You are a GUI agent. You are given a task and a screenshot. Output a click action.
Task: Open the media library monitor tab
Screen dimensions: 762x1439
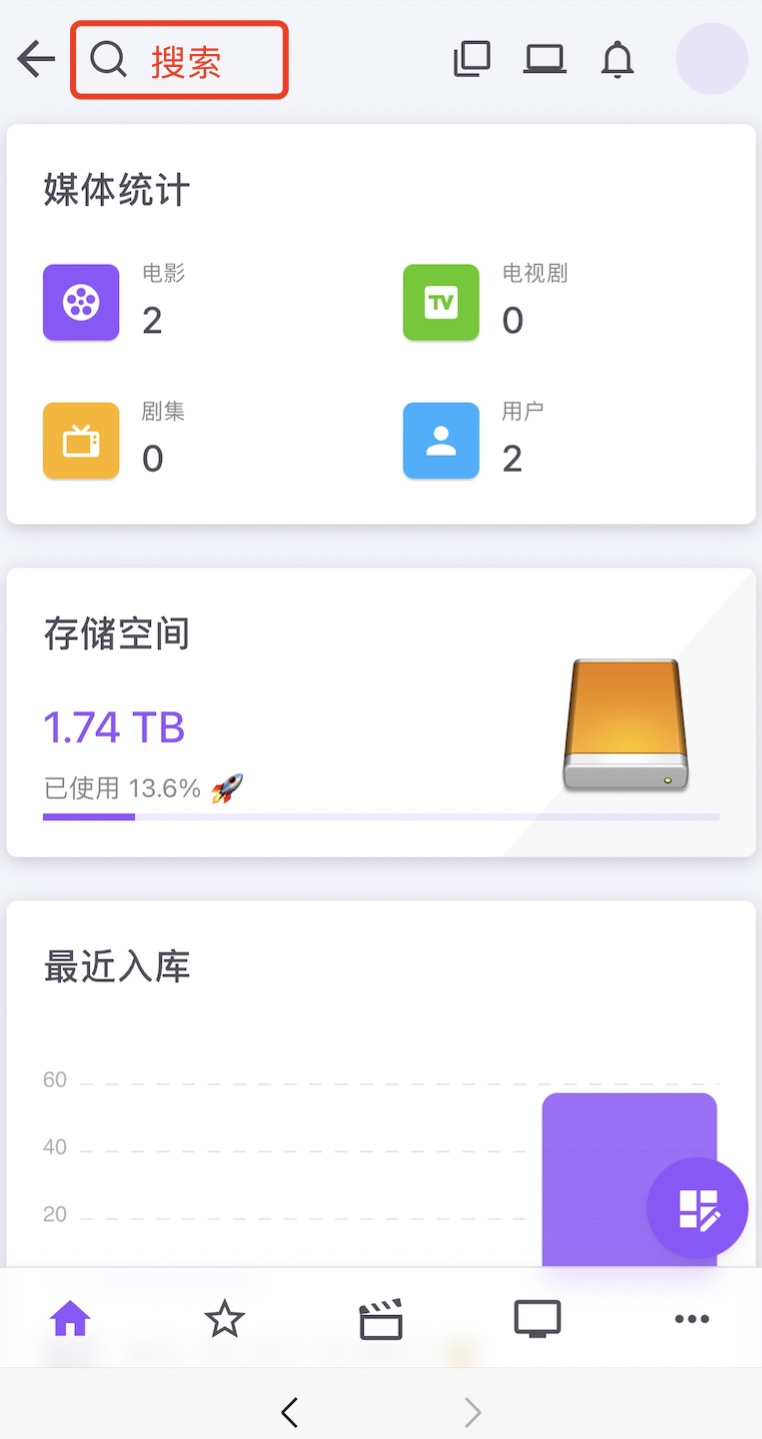[x=536, y=1318]
